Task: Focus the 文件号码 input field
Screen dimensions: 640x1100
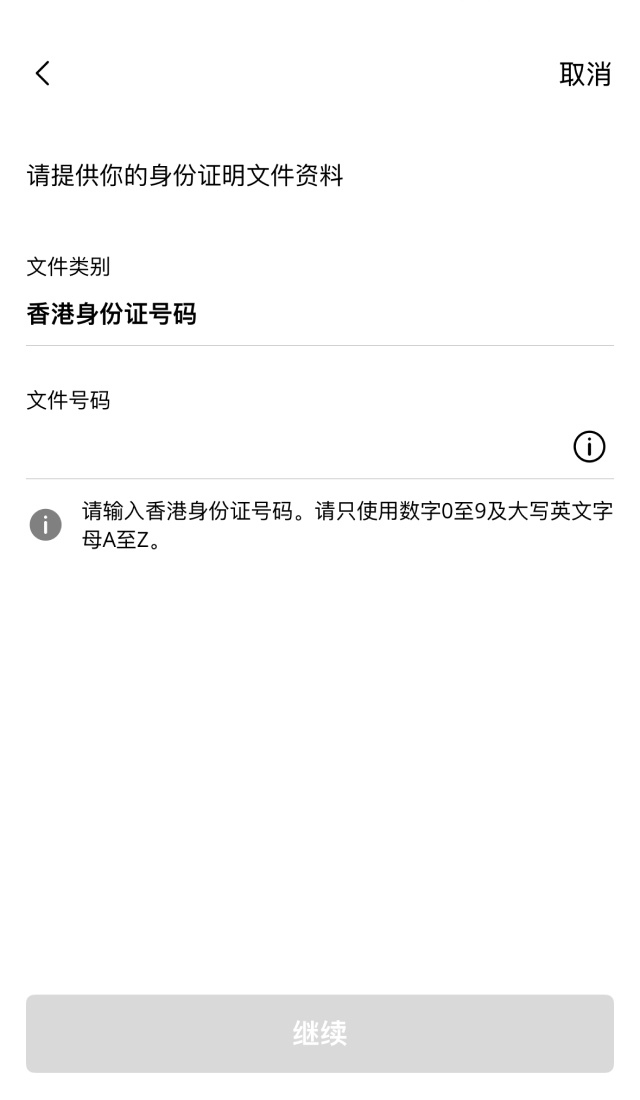Action: [x=290, y=447]
